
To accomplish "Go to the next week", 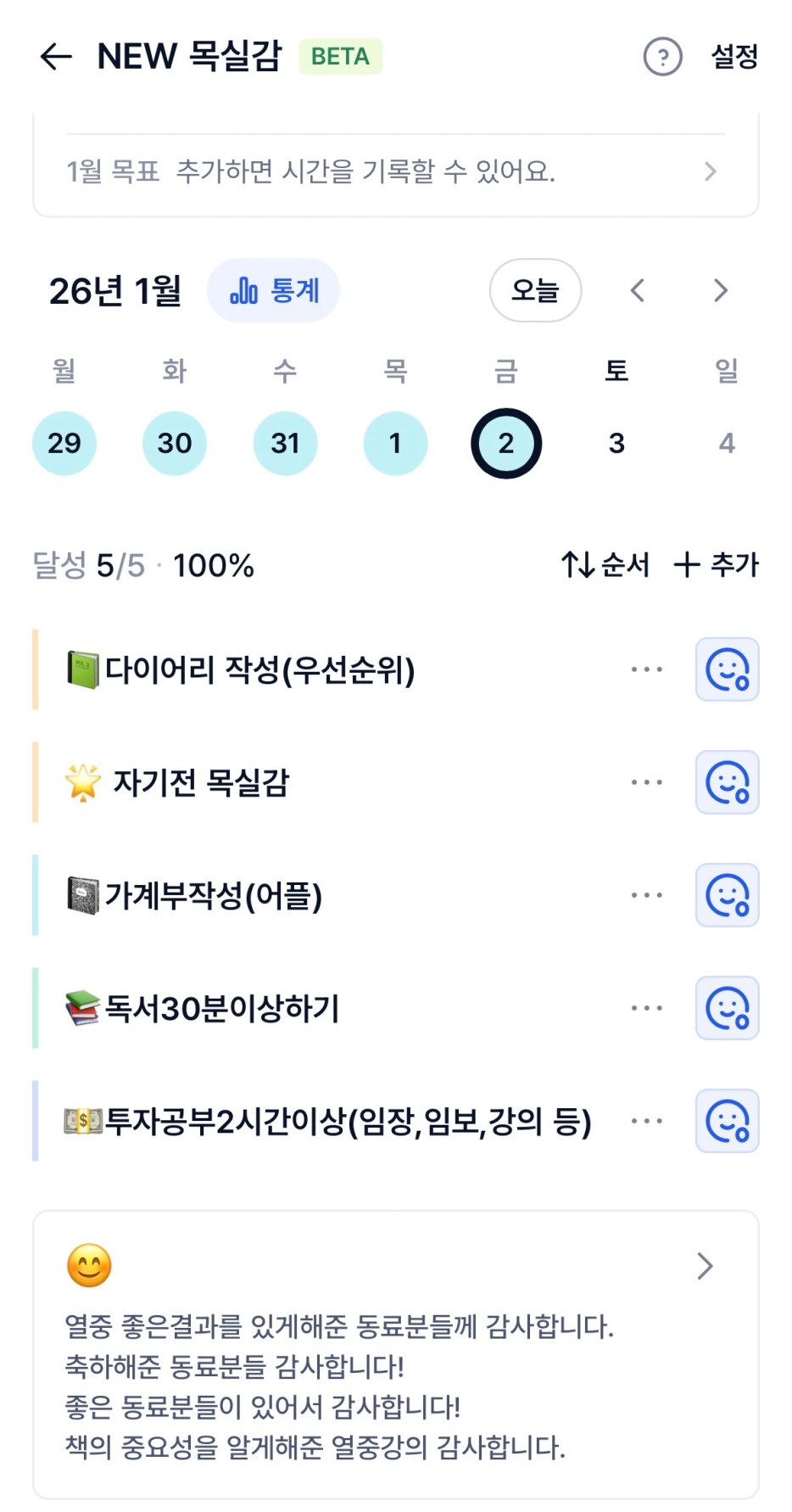I will point(720,291).
